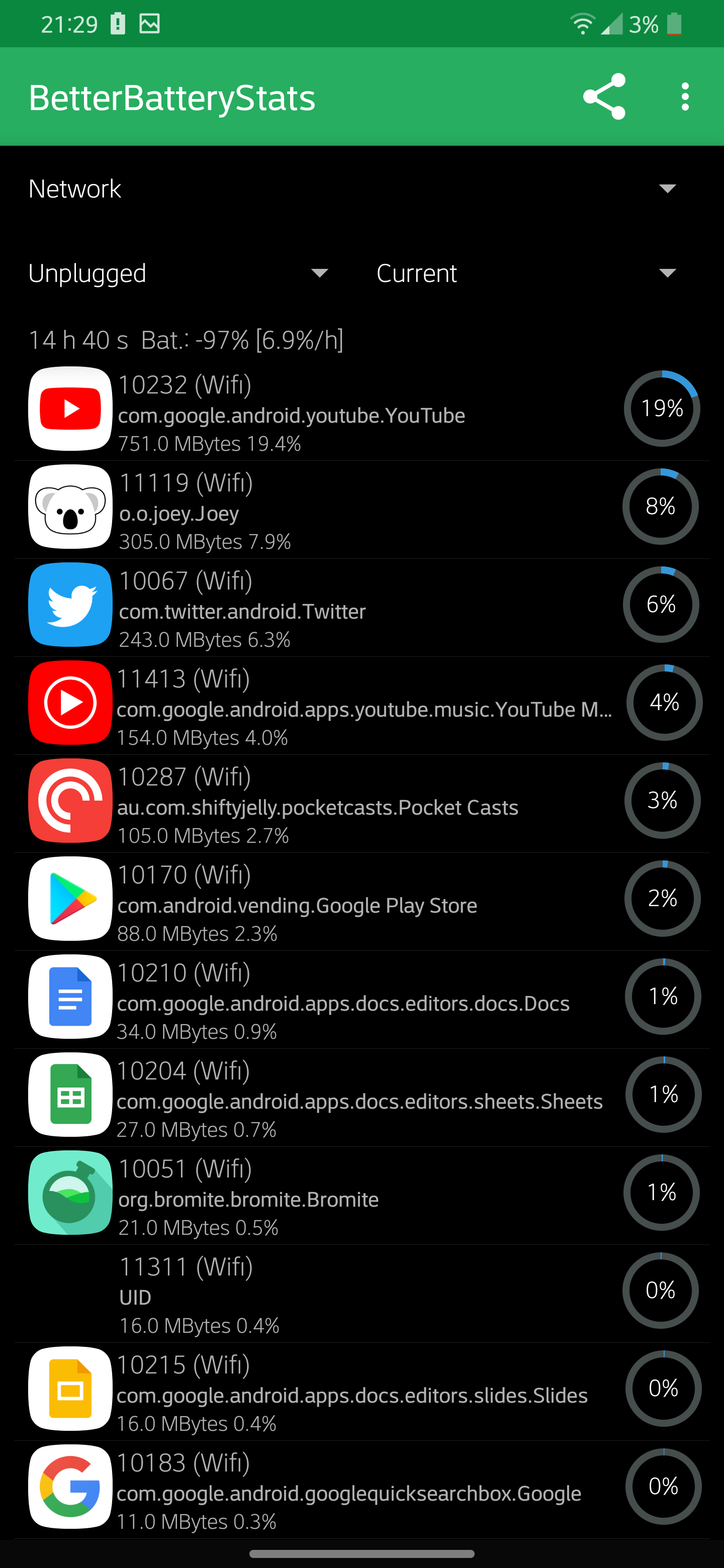Open the Pocket Casts entry
This screenshot has width=724, height=1568.
coord(361,804)
